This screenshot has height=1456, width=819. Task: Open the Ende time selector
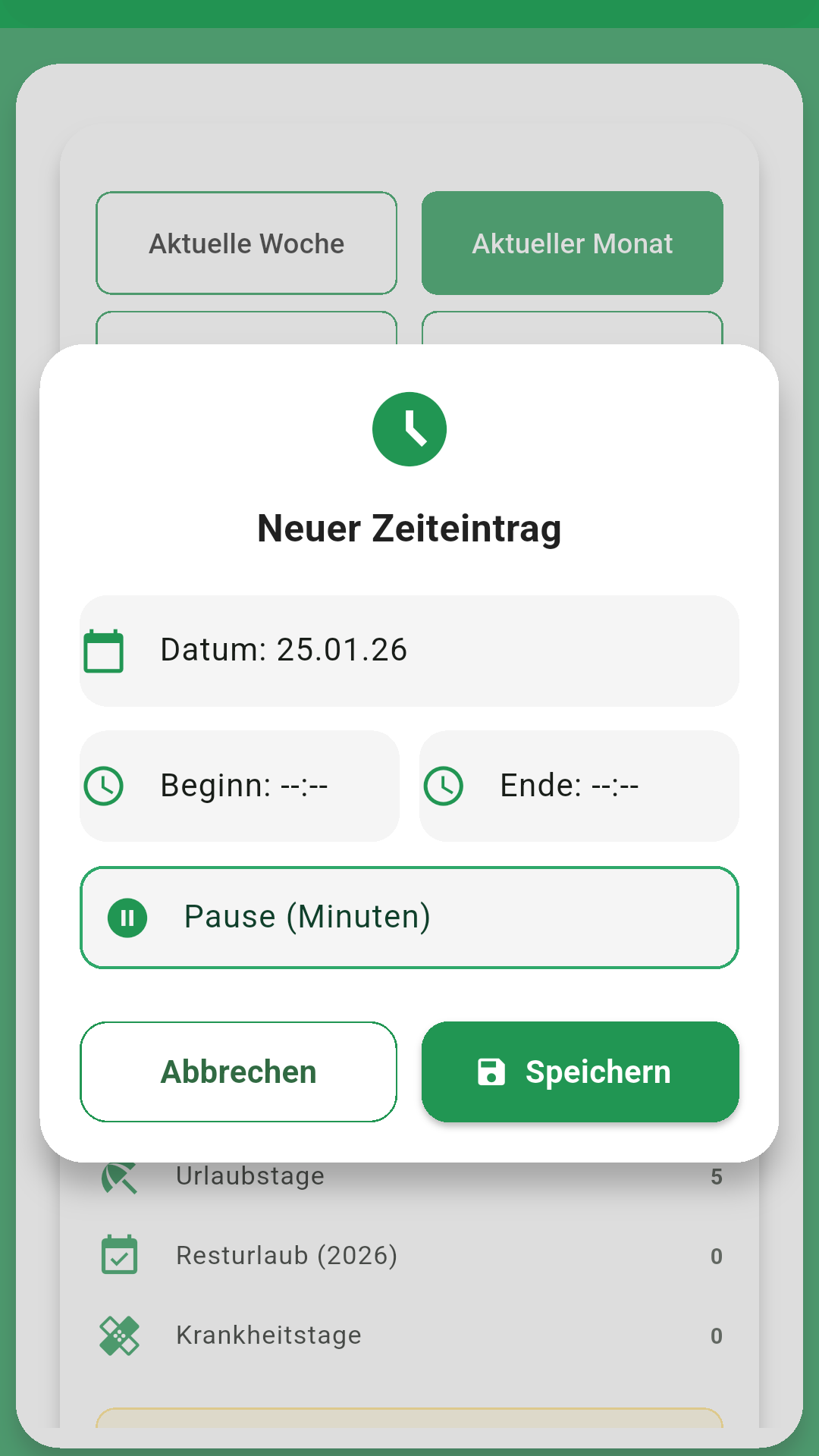click(x=578, y=786)
